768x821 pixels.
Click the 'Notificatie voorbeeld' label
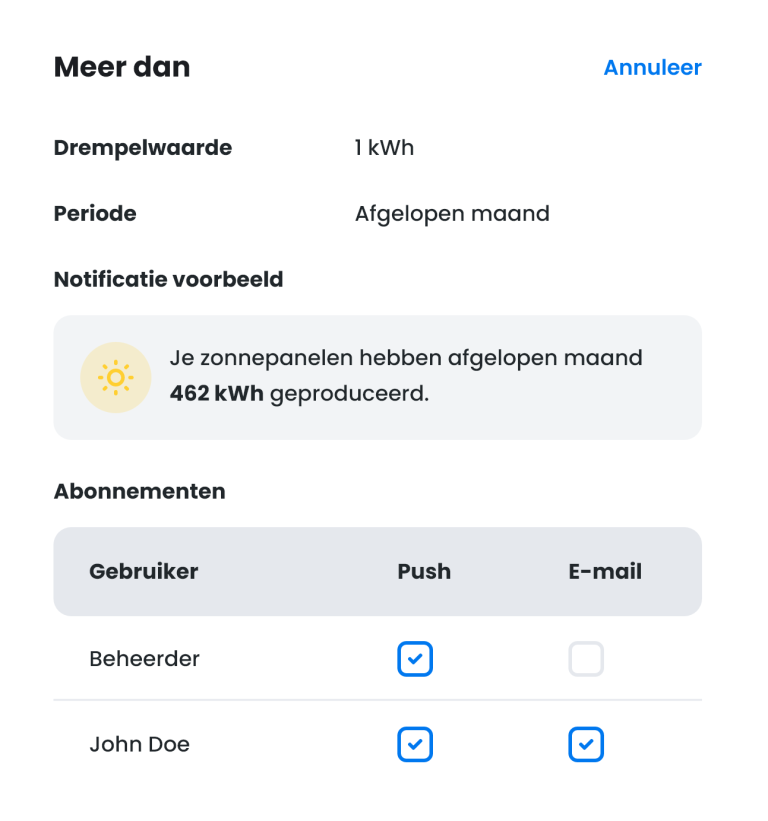point(168,279)
